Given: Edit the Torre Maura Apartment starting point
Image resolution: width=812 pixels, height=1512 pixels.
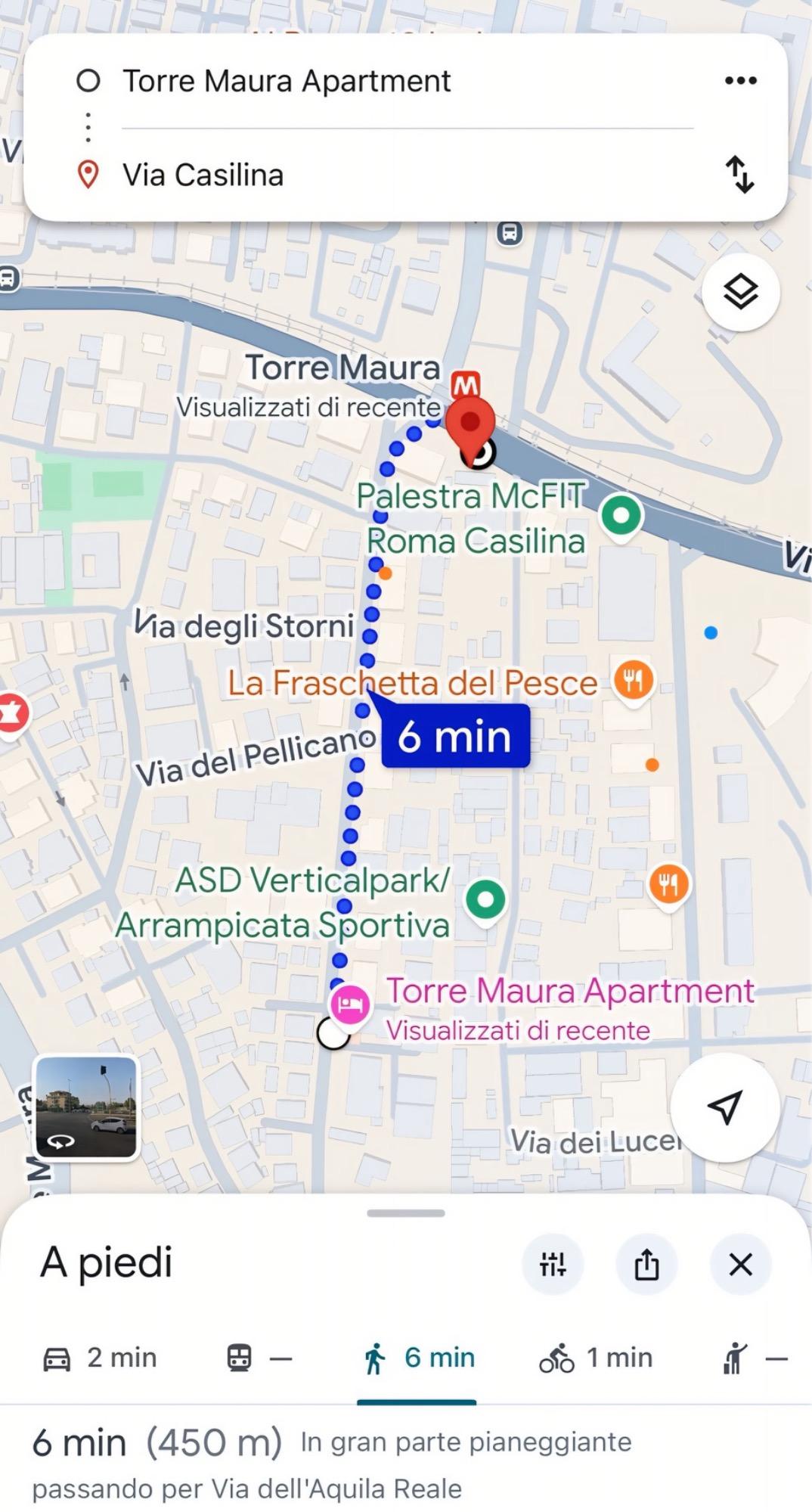Looking at the screenshot, I should pos(287,81).
